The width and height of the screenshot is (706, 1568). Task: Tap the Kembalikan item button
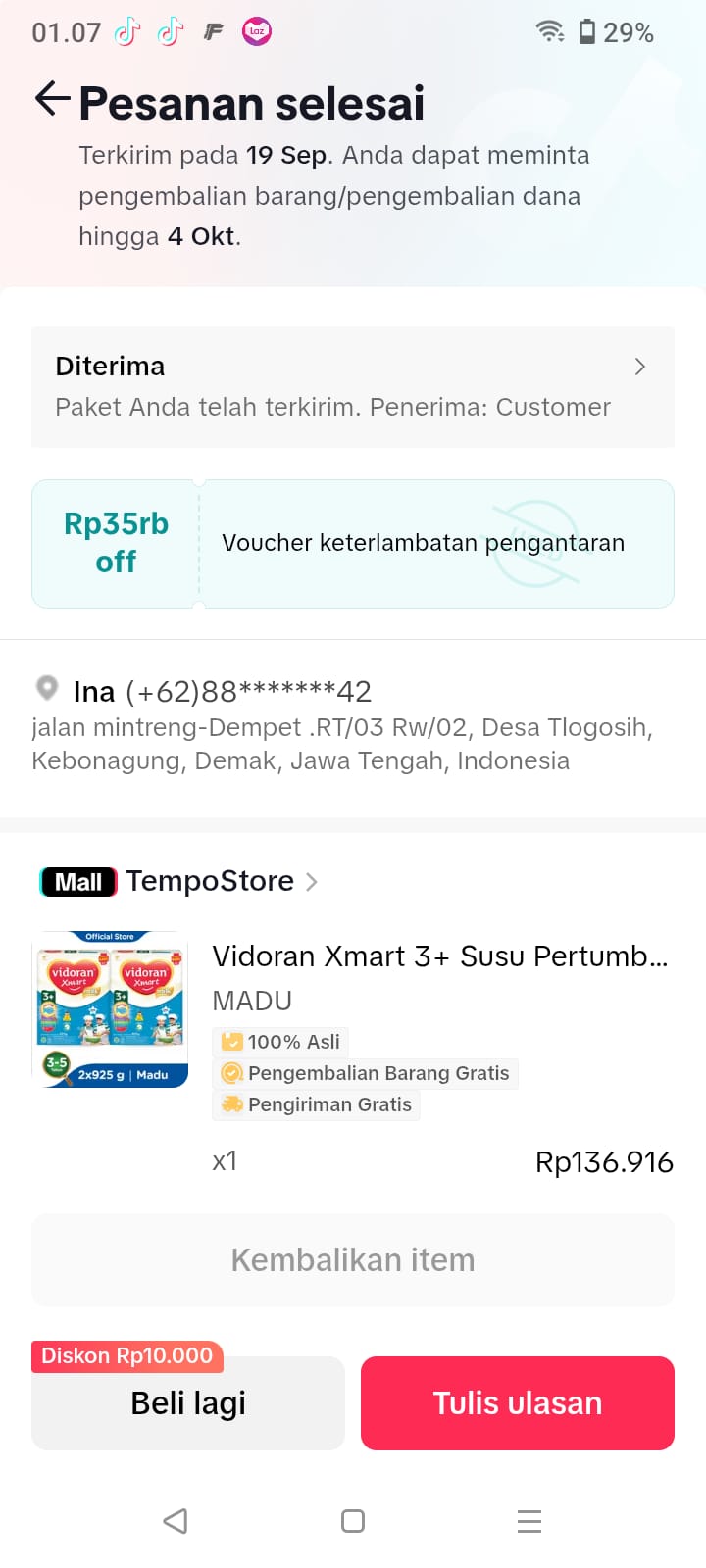pyautogui.click(x=353, y=1259)
